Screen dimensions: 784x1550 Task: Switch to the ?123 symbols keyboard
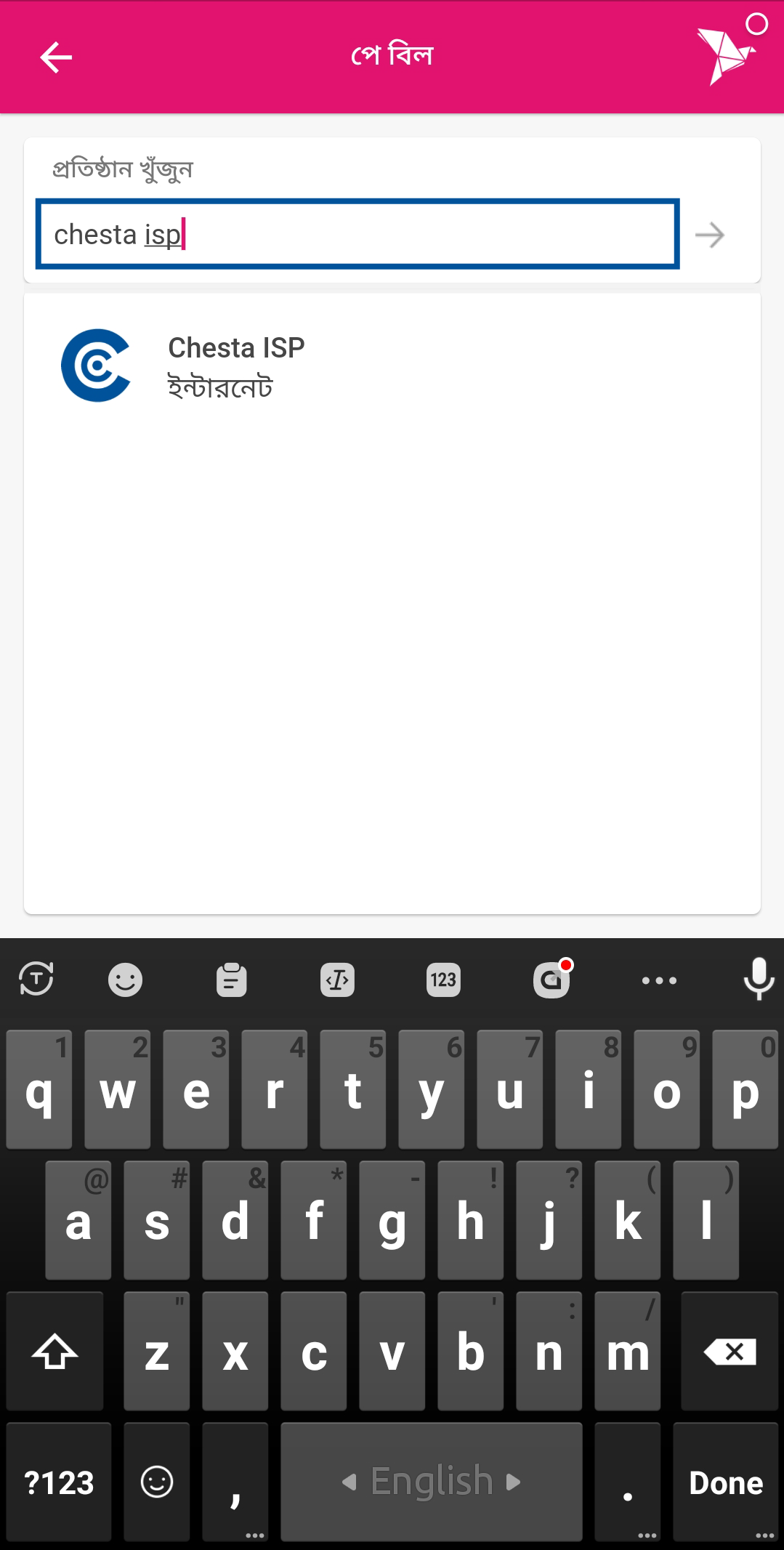59,1482
